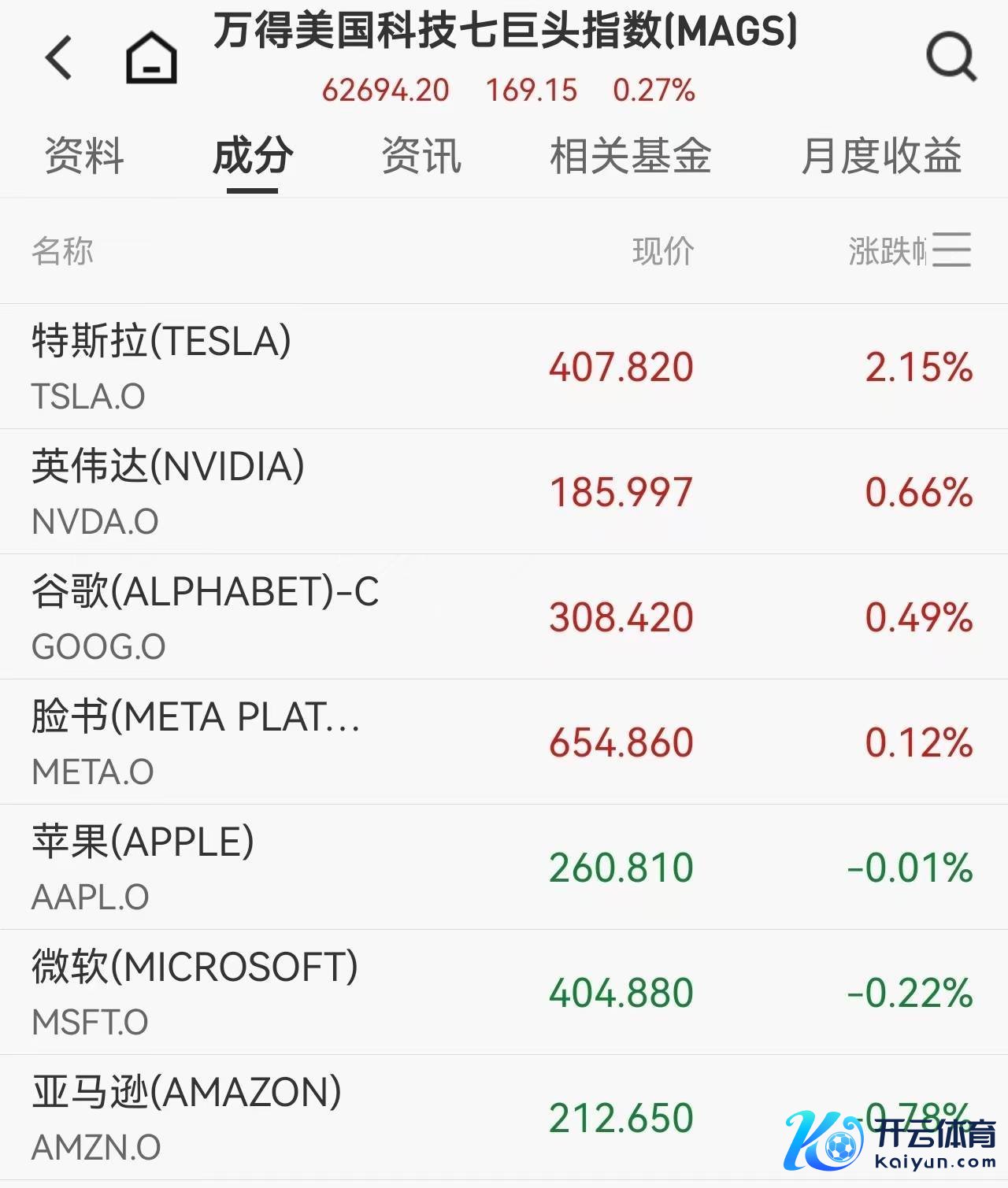Viewport: 1008px width, 1188px height.
Task: Select the 成分 tab
Action: pos(253,155)
